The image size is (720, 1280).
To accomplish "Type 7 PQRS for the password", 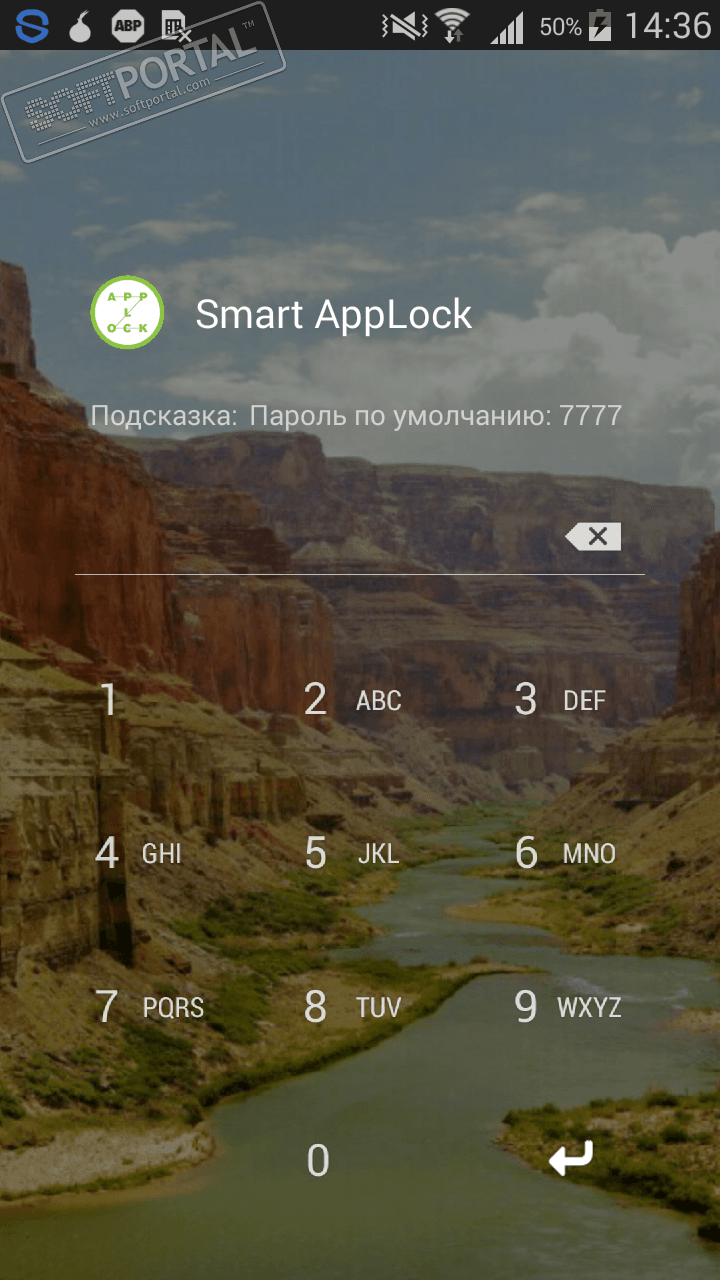I will point(148,1007).
